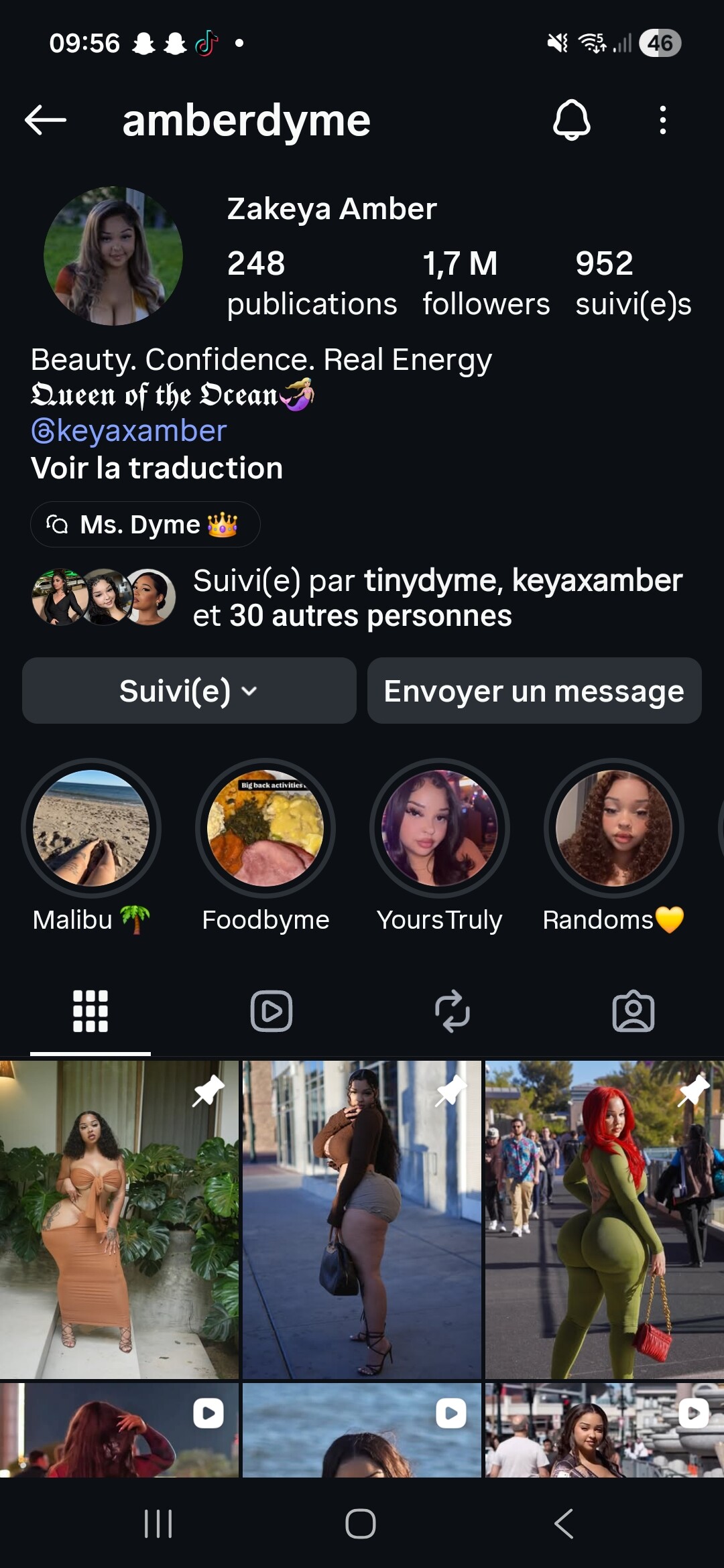The height and width of the screenshot is (1568, 724).
Task: Open the 952 suivi(e)s list
Action: pyautogui.click(x=633, y=283)
